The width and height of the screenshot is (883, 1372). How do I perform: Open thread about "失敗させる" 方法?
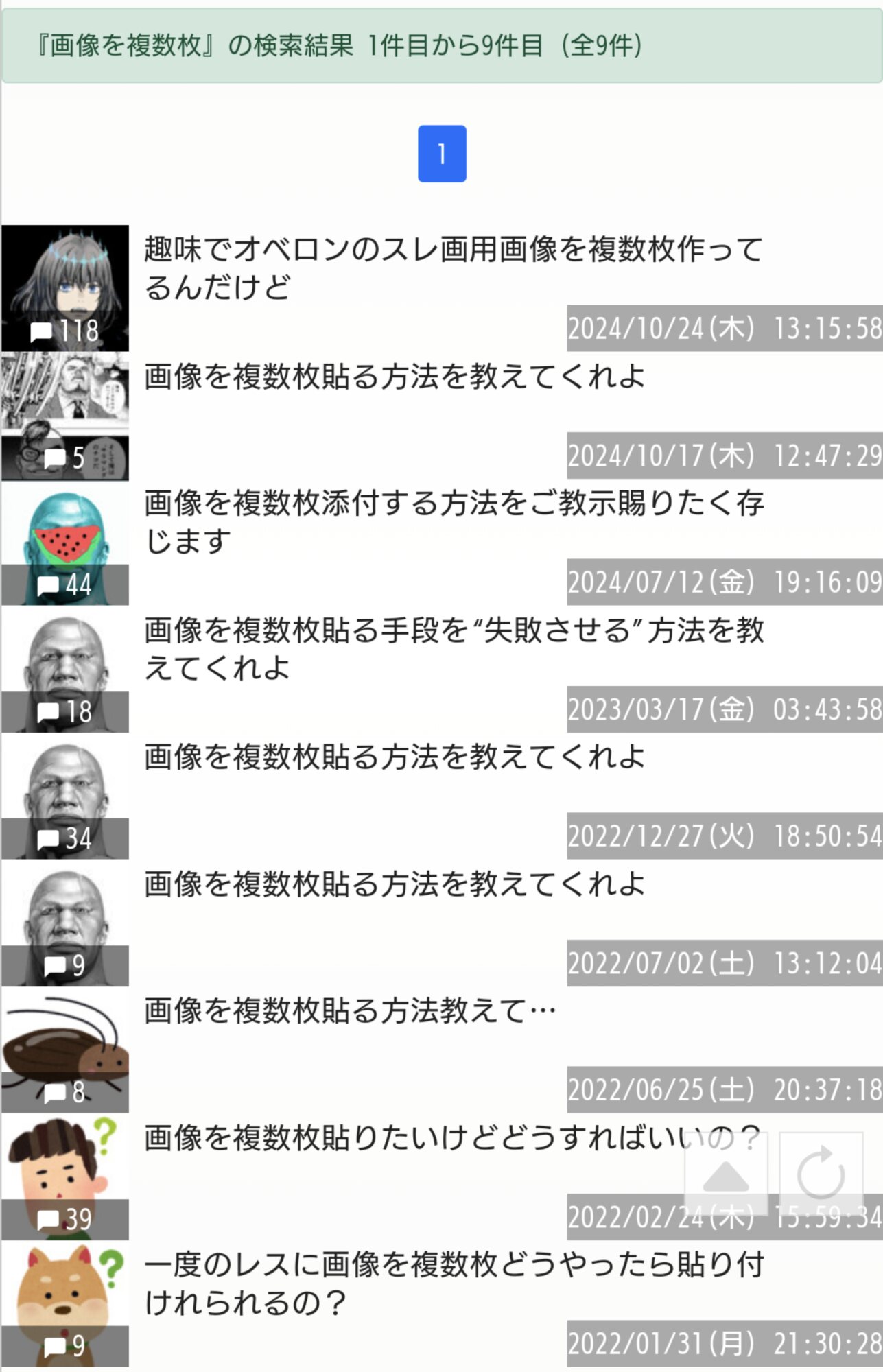click(x=453, y=648)
